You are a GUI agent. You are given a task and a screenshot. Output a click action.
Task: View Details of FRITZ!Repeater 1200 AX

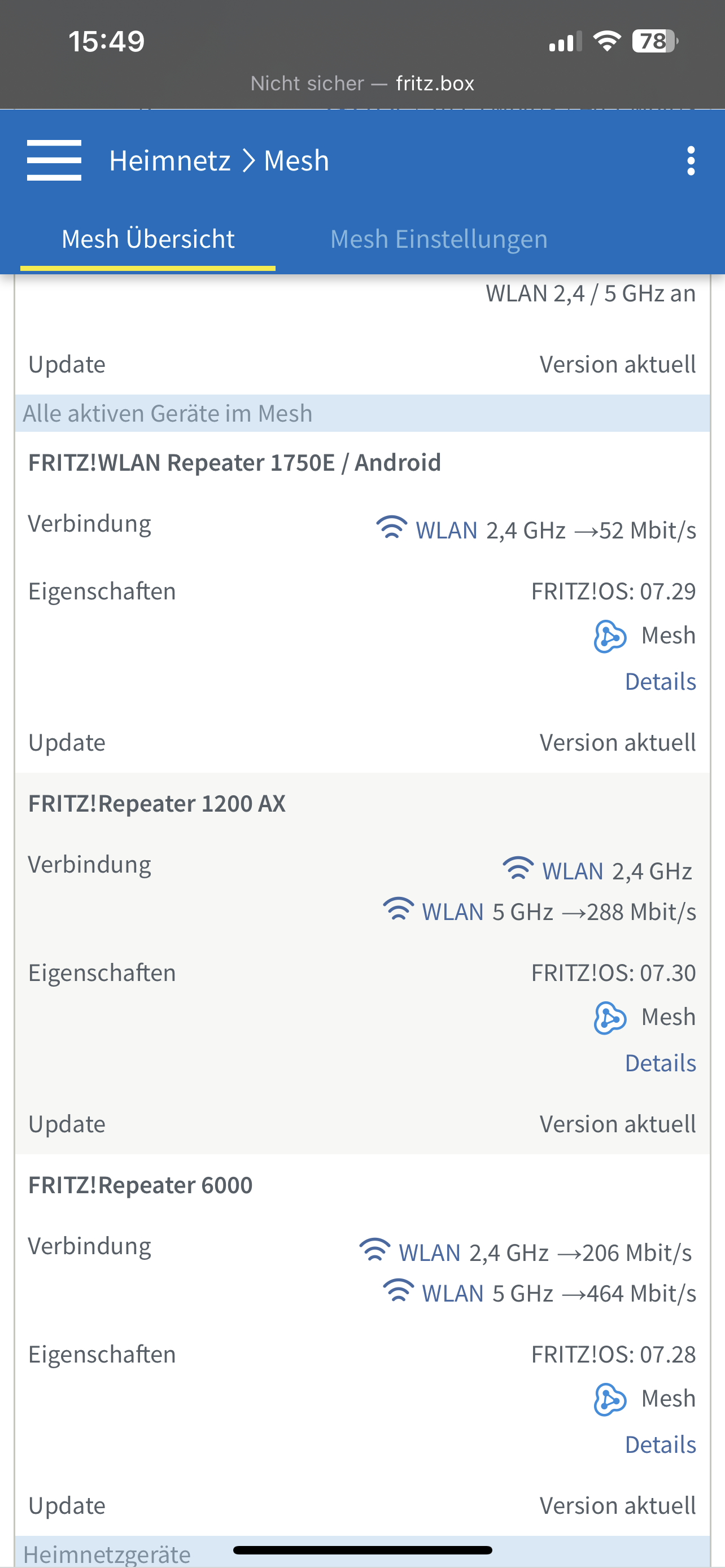(660, 1063)
